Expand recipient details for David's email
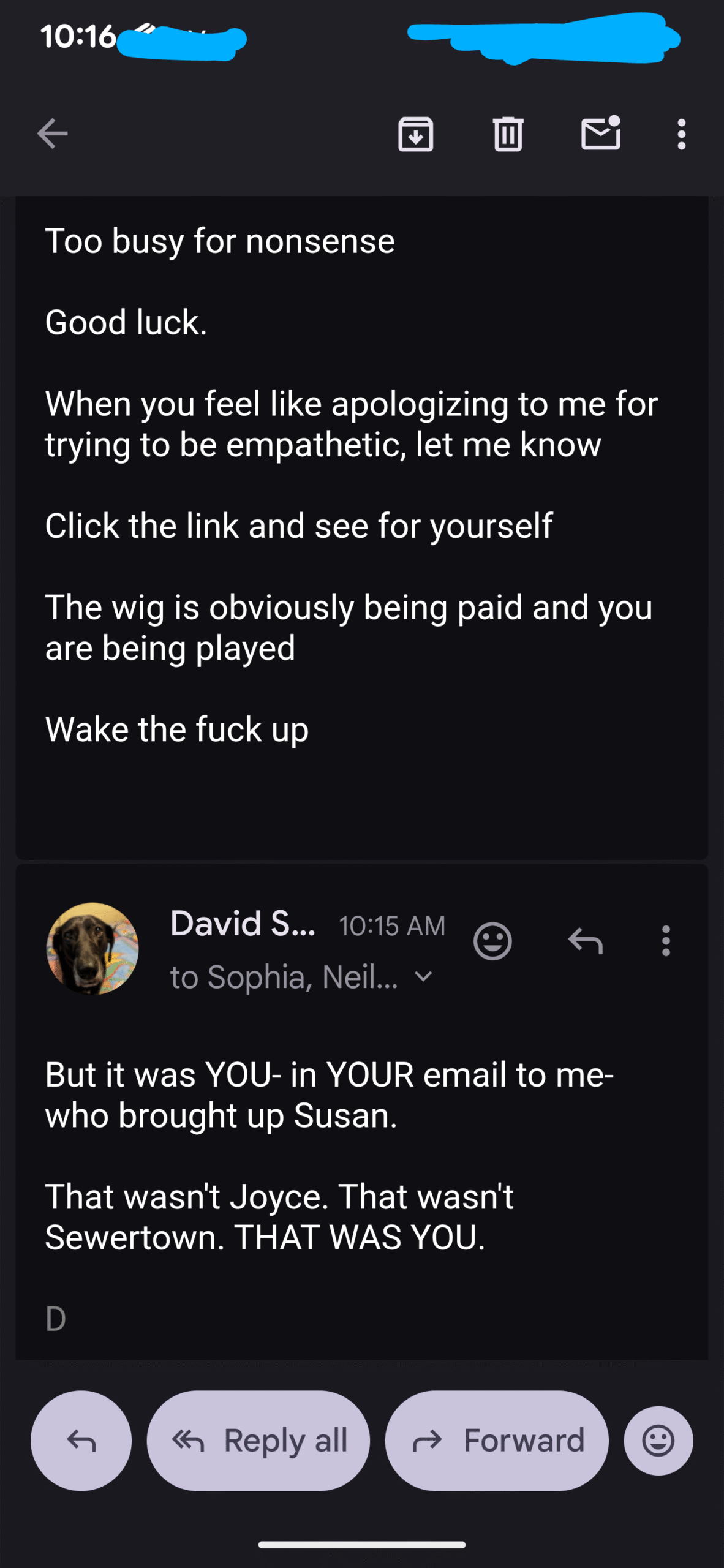The width and height of the screenshot is (724, 1568). (423, 976)
